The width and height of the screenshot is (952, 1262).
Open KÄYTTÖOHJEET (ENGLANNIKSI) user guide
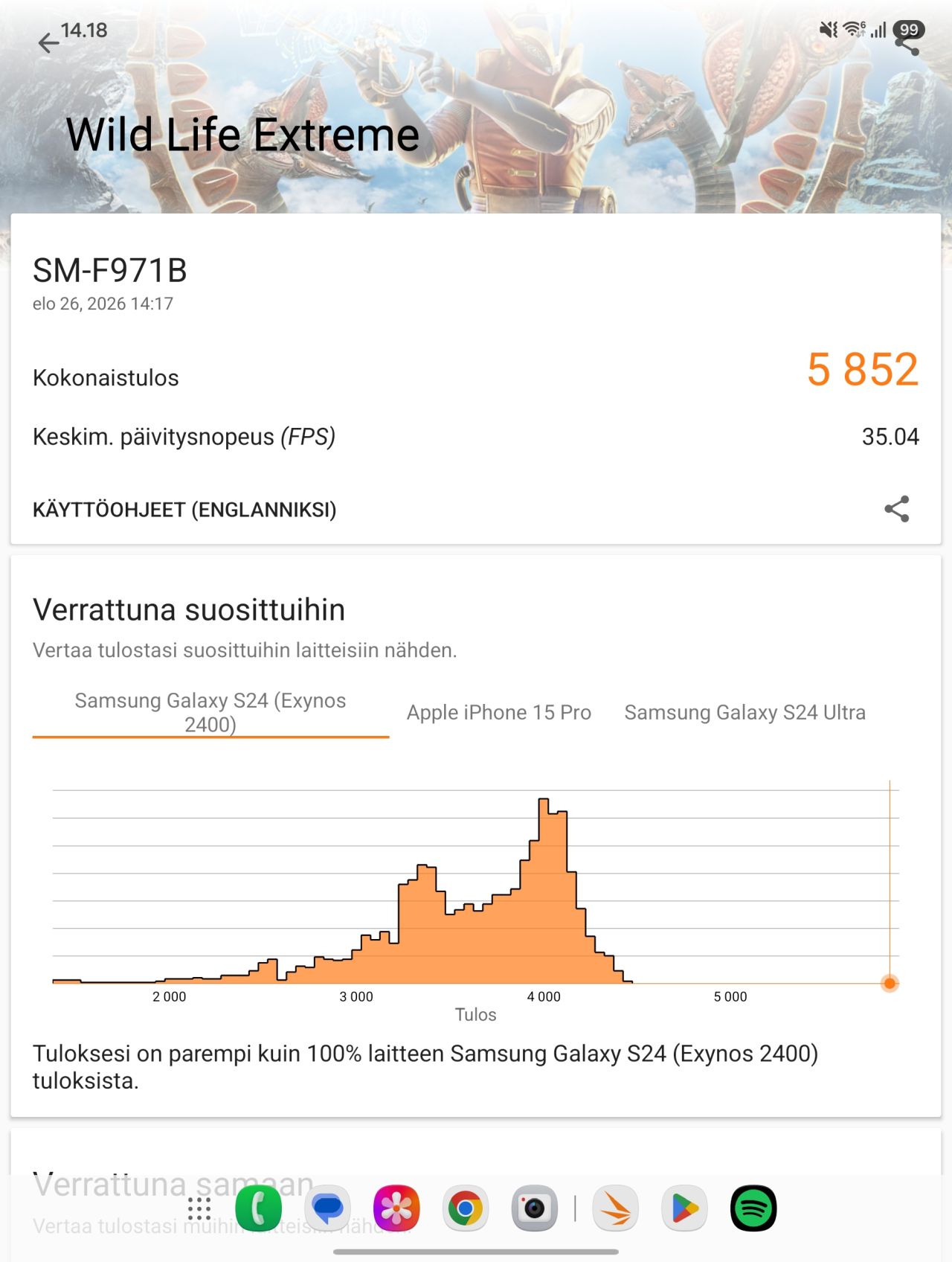pyautogui.click(x=184, y=510)
